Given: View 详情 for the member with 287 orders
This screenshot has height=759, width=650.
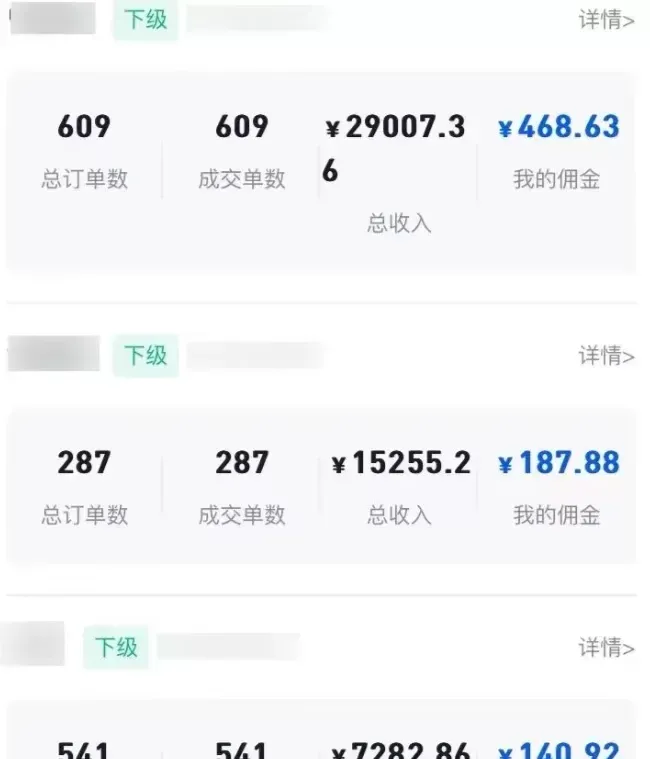Looking at the screenshot, I should tap(606, 356).
